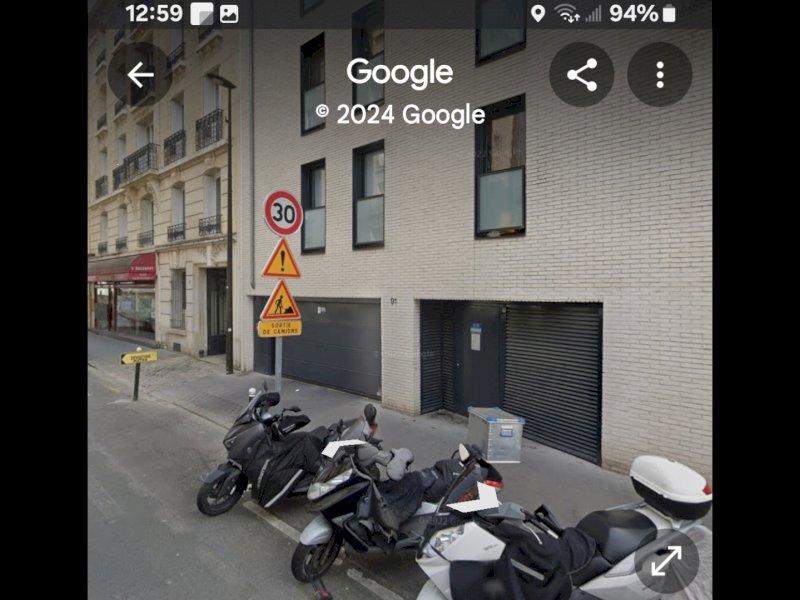This screenshot has height=600, width=800.
Task: Share this Street View image
Action: coord(581,75)
